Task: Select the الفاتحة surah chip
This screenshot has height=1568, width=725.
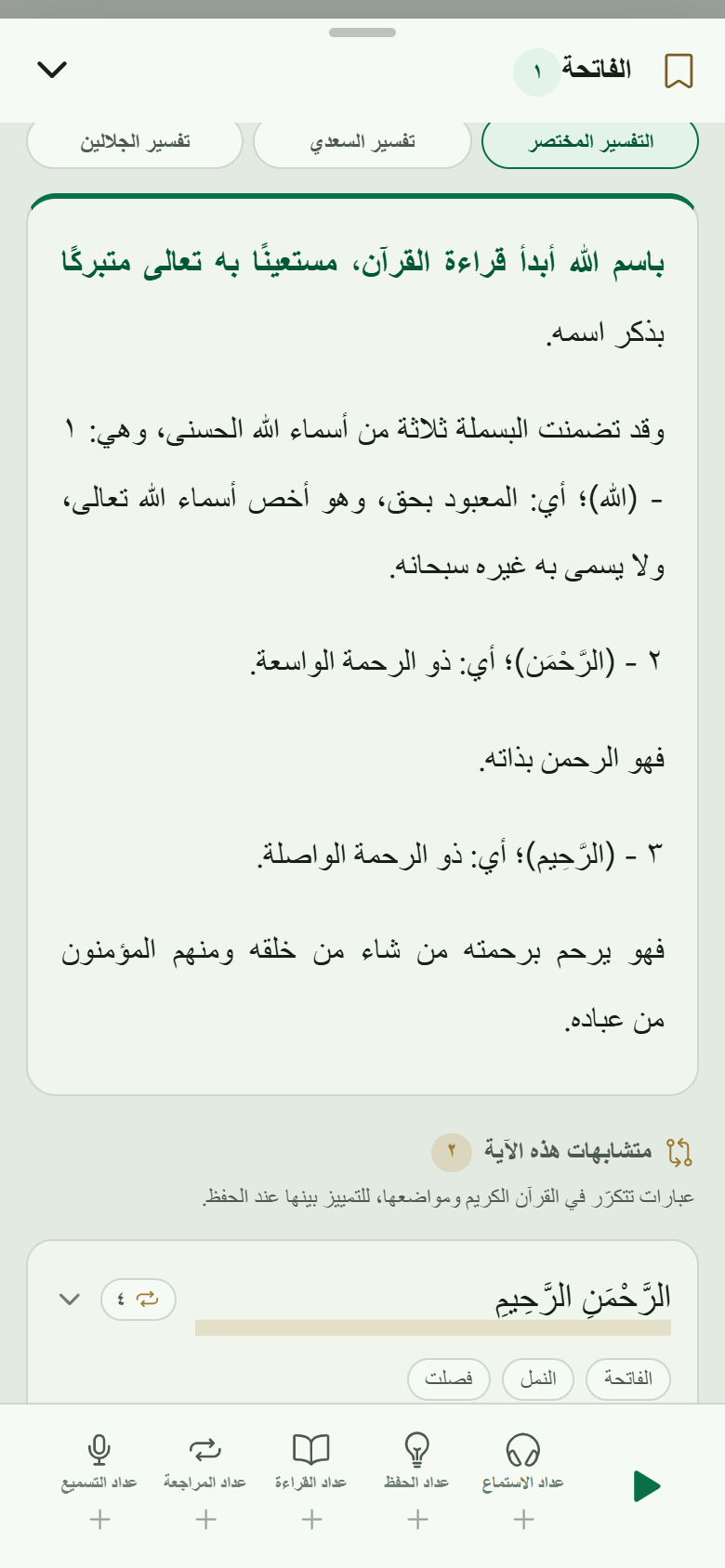Action: (628, 1379)
